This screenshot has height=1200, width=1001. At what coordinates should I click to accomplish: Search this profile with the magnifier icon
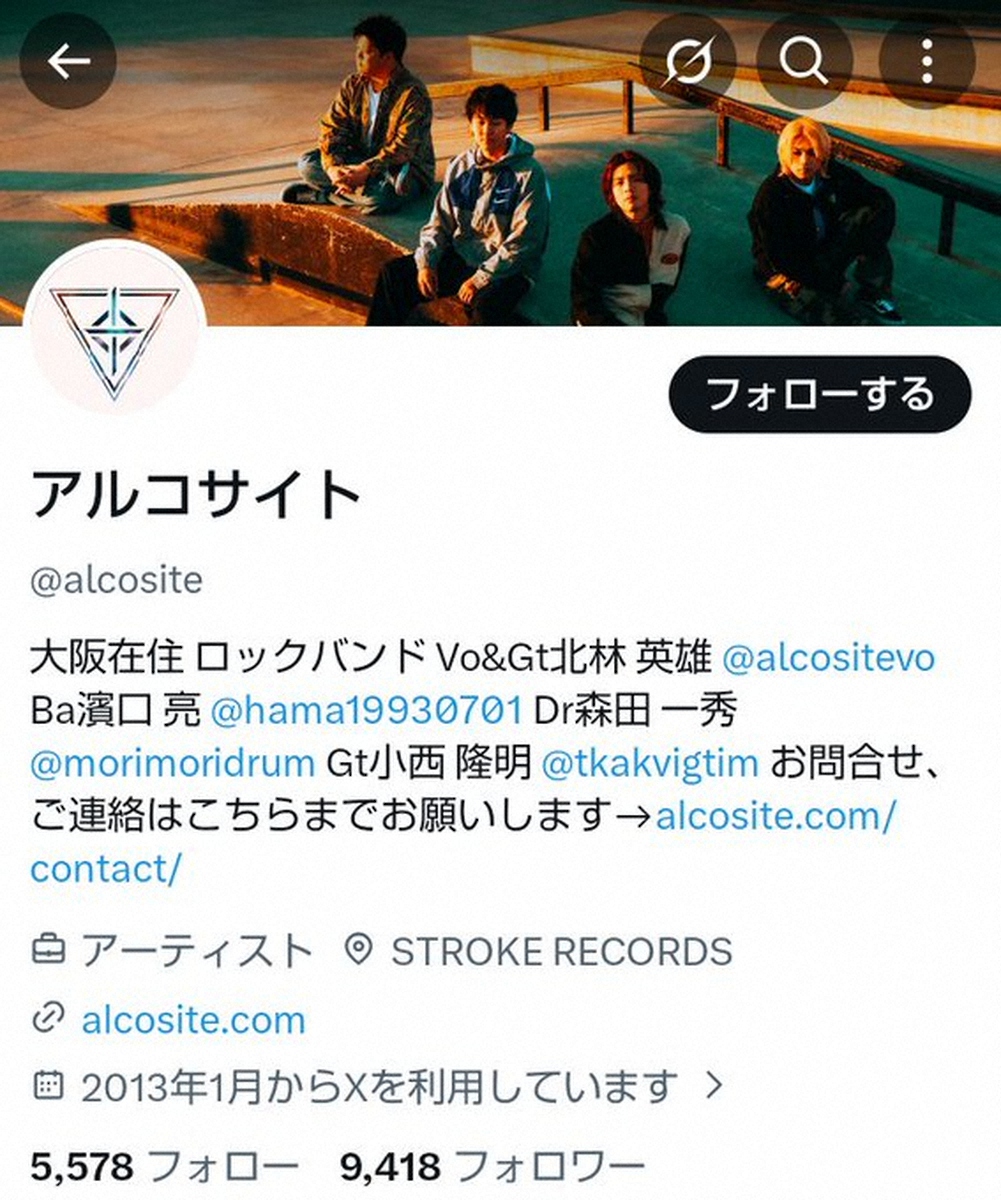click(x=805, y=62)
